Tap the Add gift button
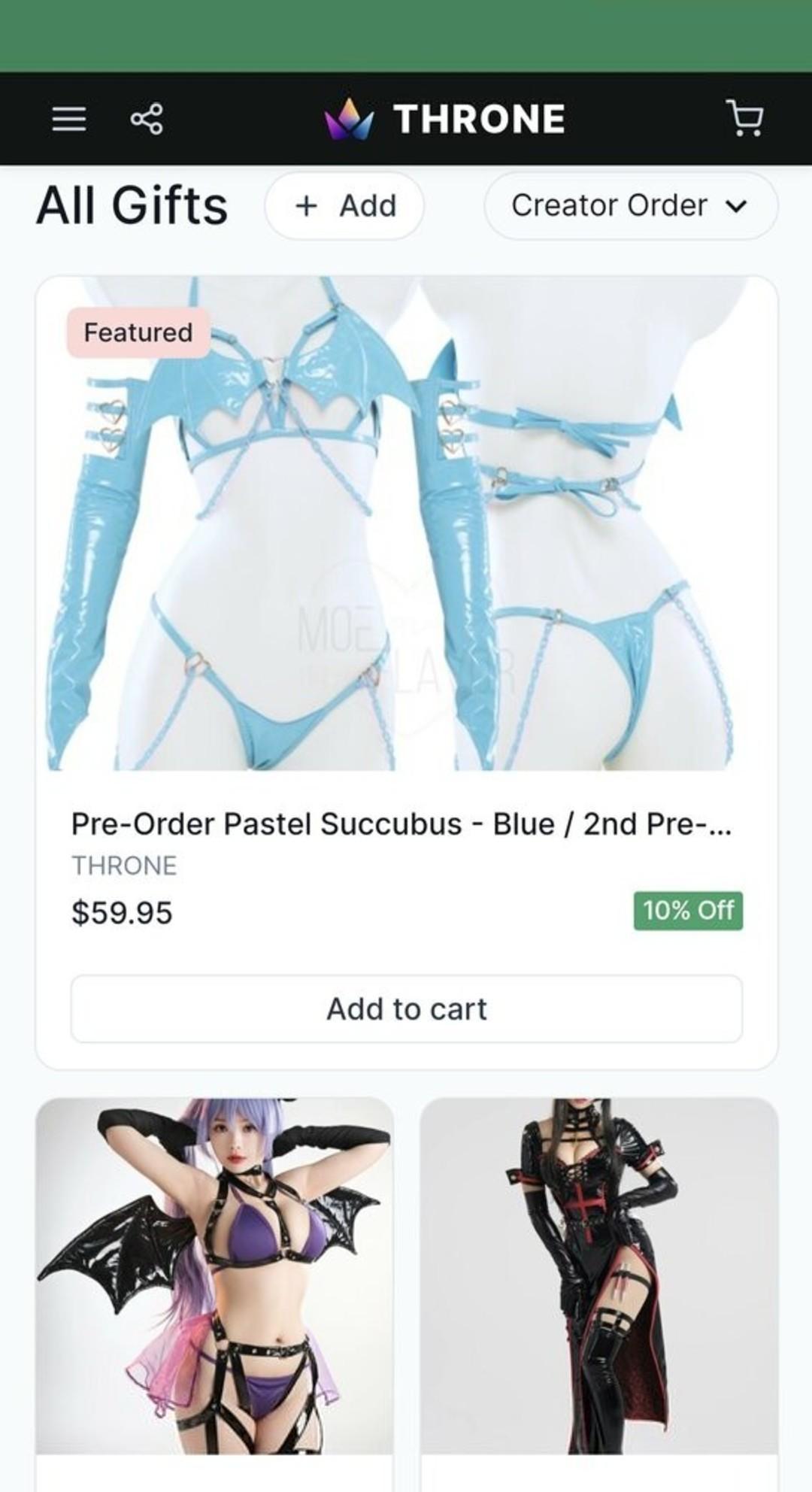Image resolution: width=812 pixels, height=1492 pixels. [344, 205]
